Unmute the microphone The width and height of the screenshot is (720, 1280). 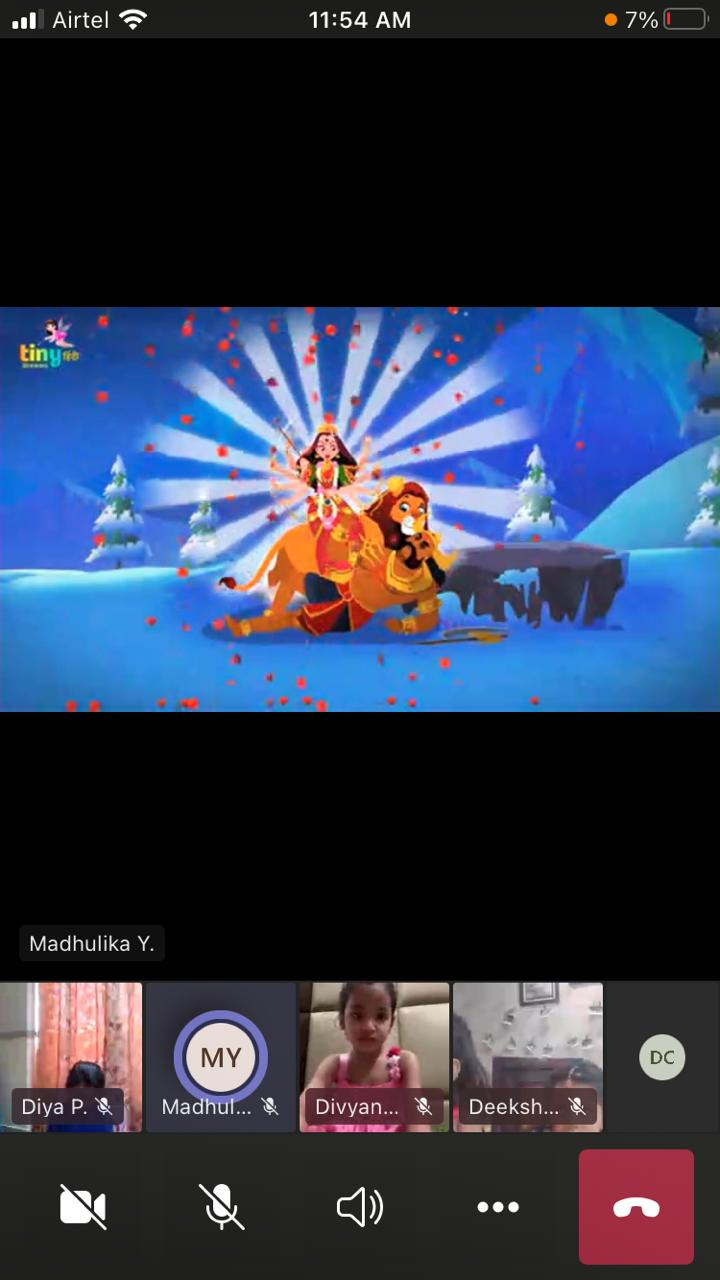(x=221, y=1207)
